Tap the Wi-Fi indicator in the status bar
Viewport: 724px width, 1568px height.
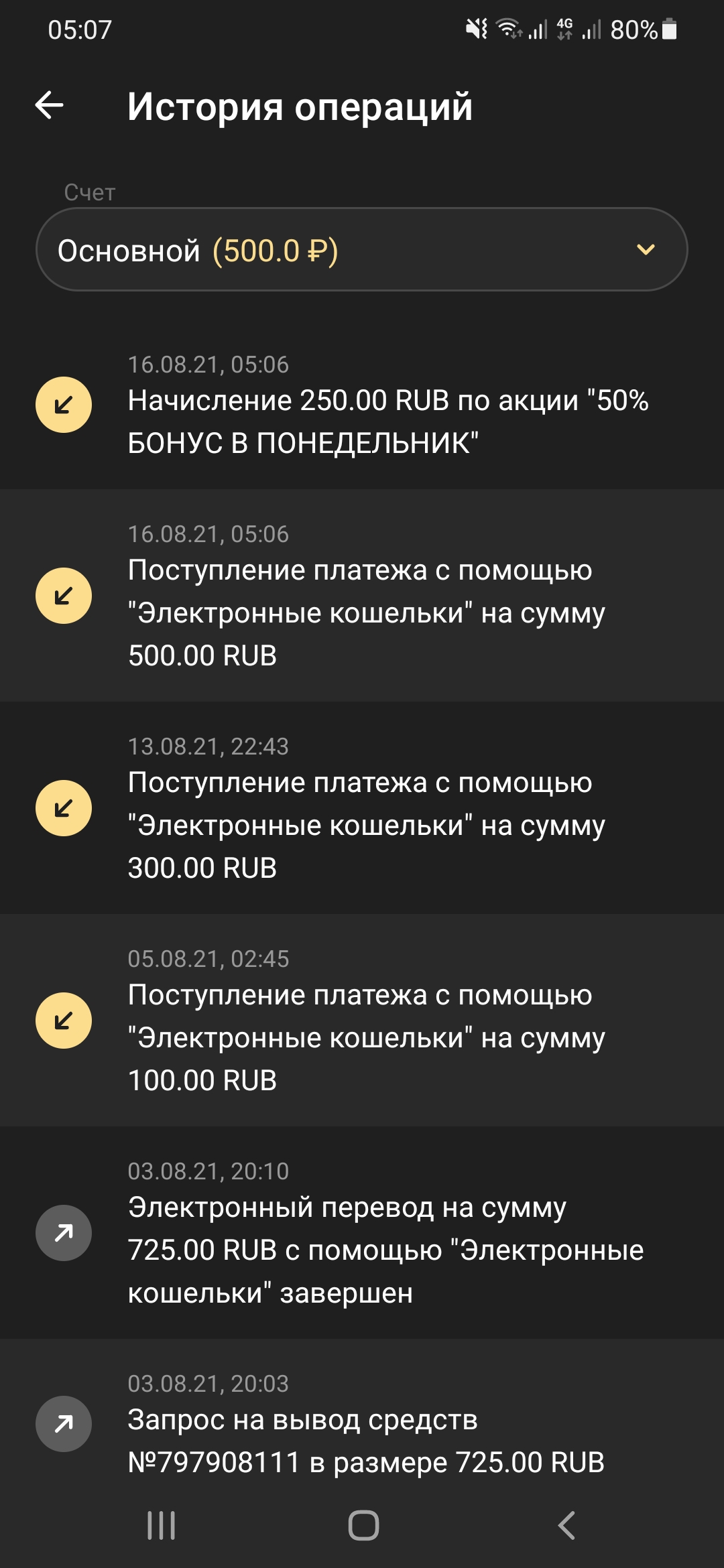(507, 29)
